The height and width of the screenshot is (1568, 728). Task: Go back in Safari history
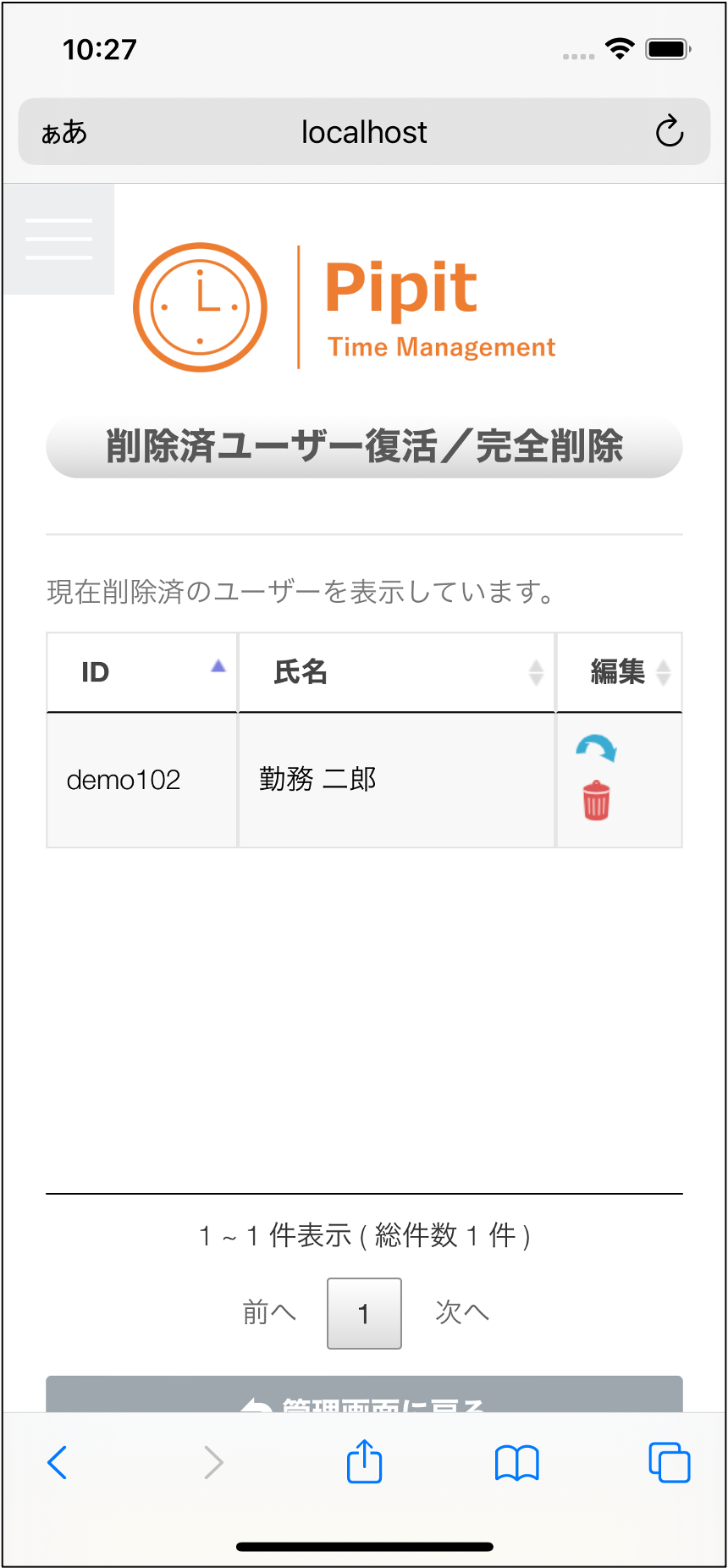[x=58, y=1462]
